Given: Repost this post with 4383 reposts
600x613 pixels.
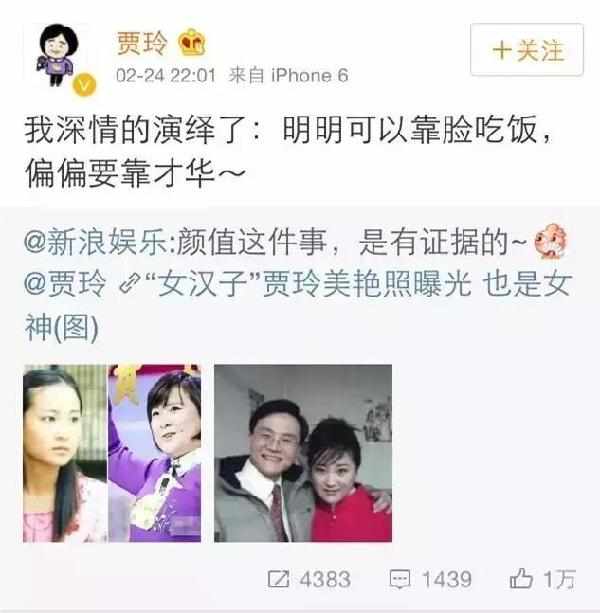Looking at the screenshot, I should [x=308, y=578].
